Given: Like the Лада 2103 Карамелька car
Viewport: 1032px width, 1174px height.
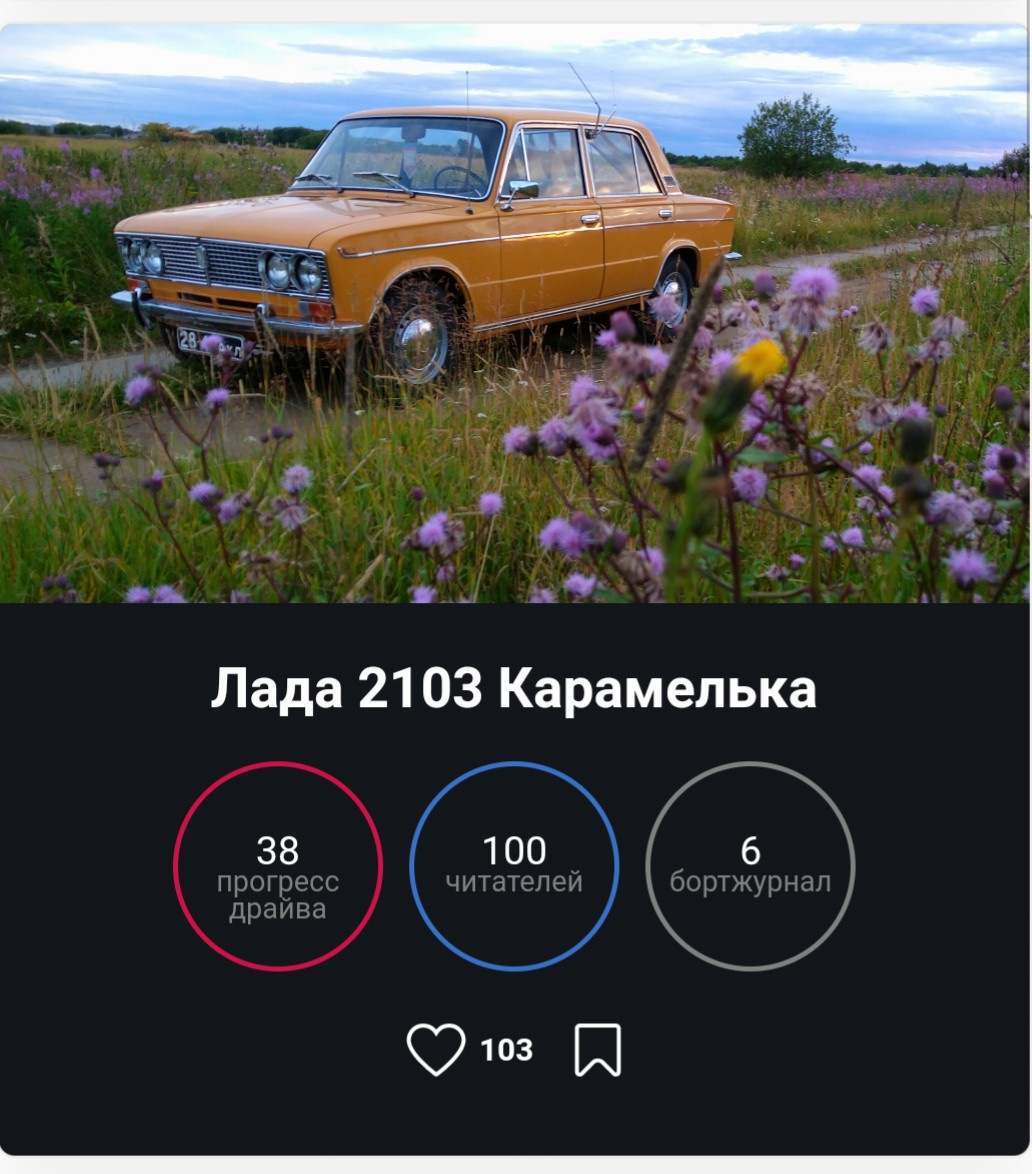Looking at the screenshot, I should [437, 1049].
